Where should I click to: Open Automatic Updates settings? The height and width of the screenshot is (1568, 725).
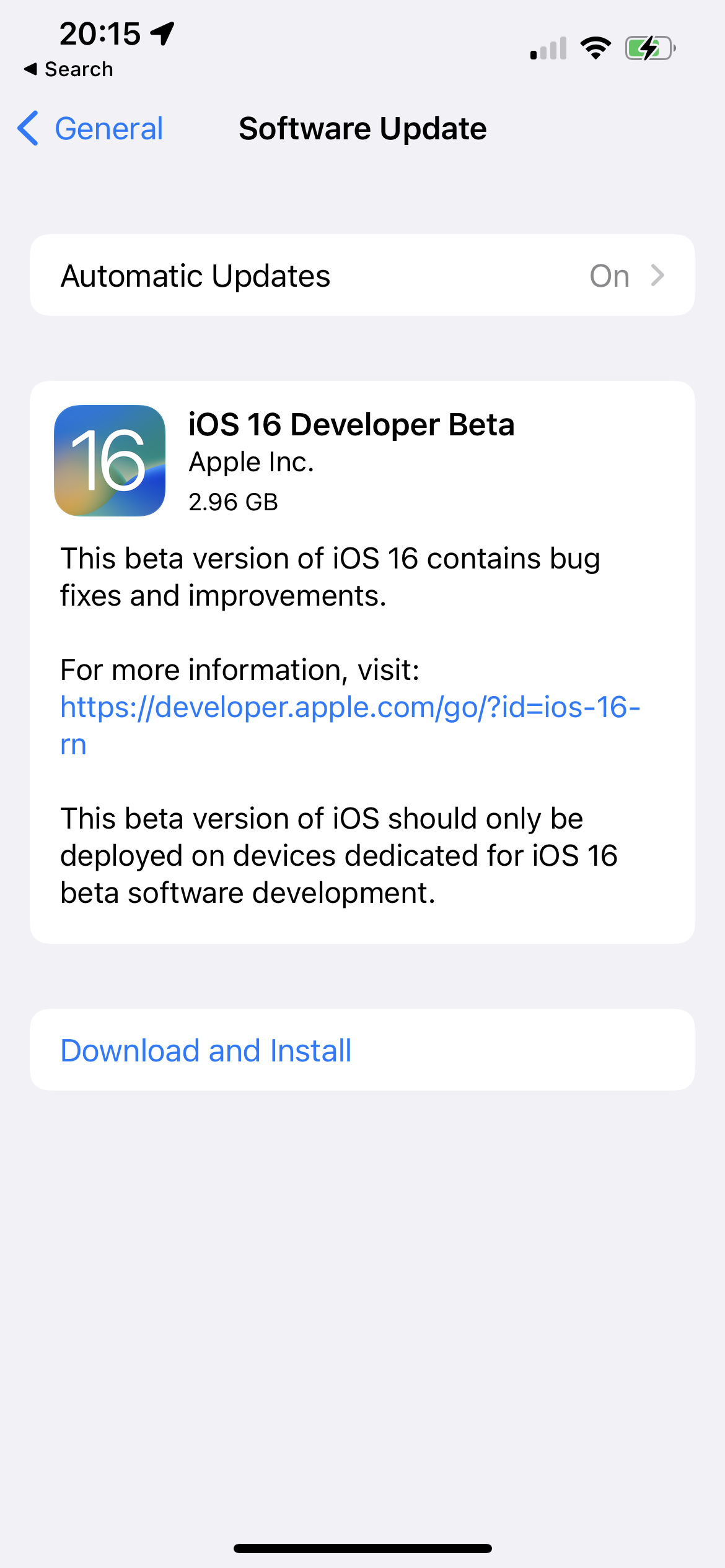tap(362, 276)
